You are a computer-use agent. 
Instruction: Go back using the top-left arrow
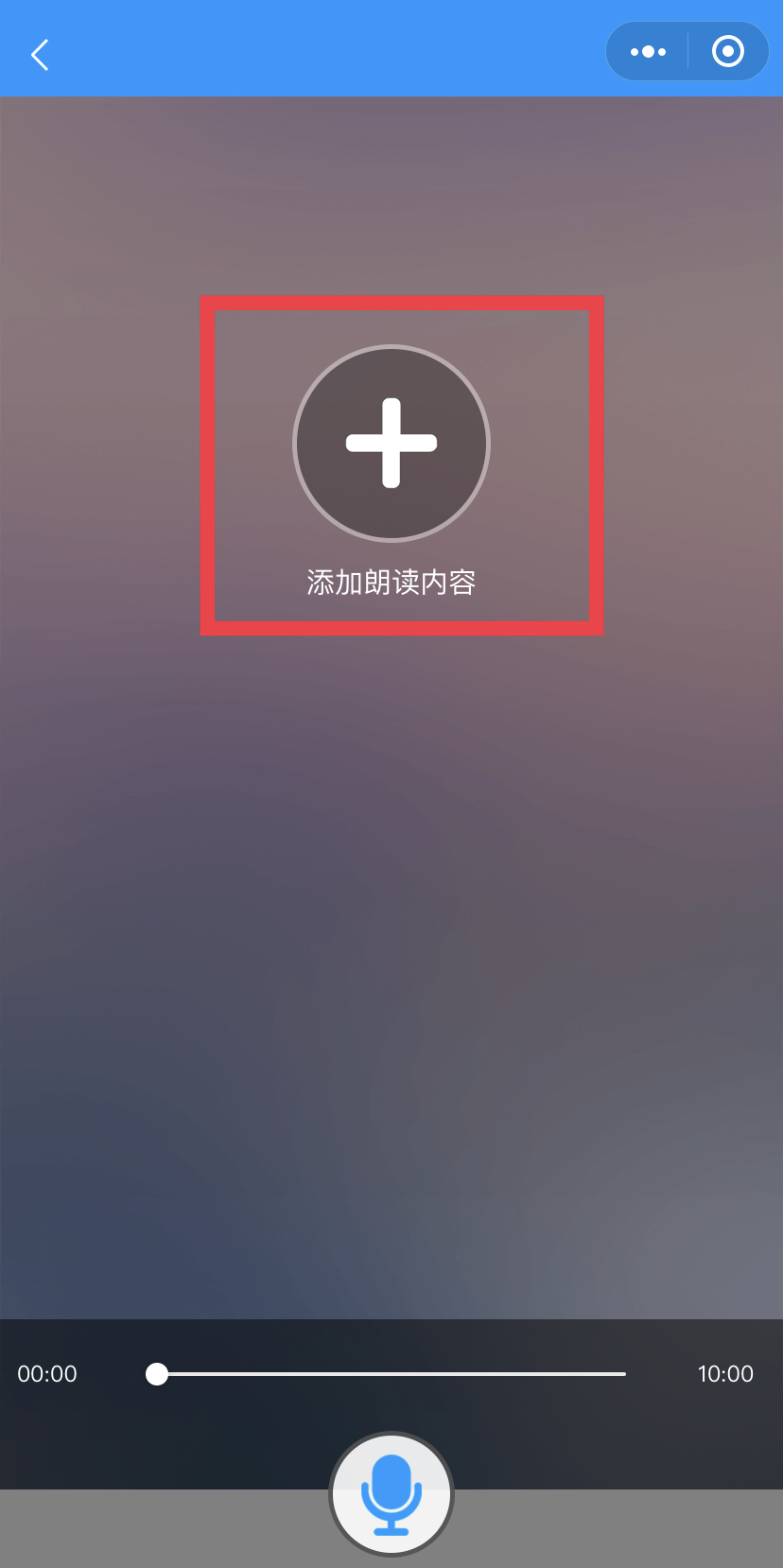[40, 55]
